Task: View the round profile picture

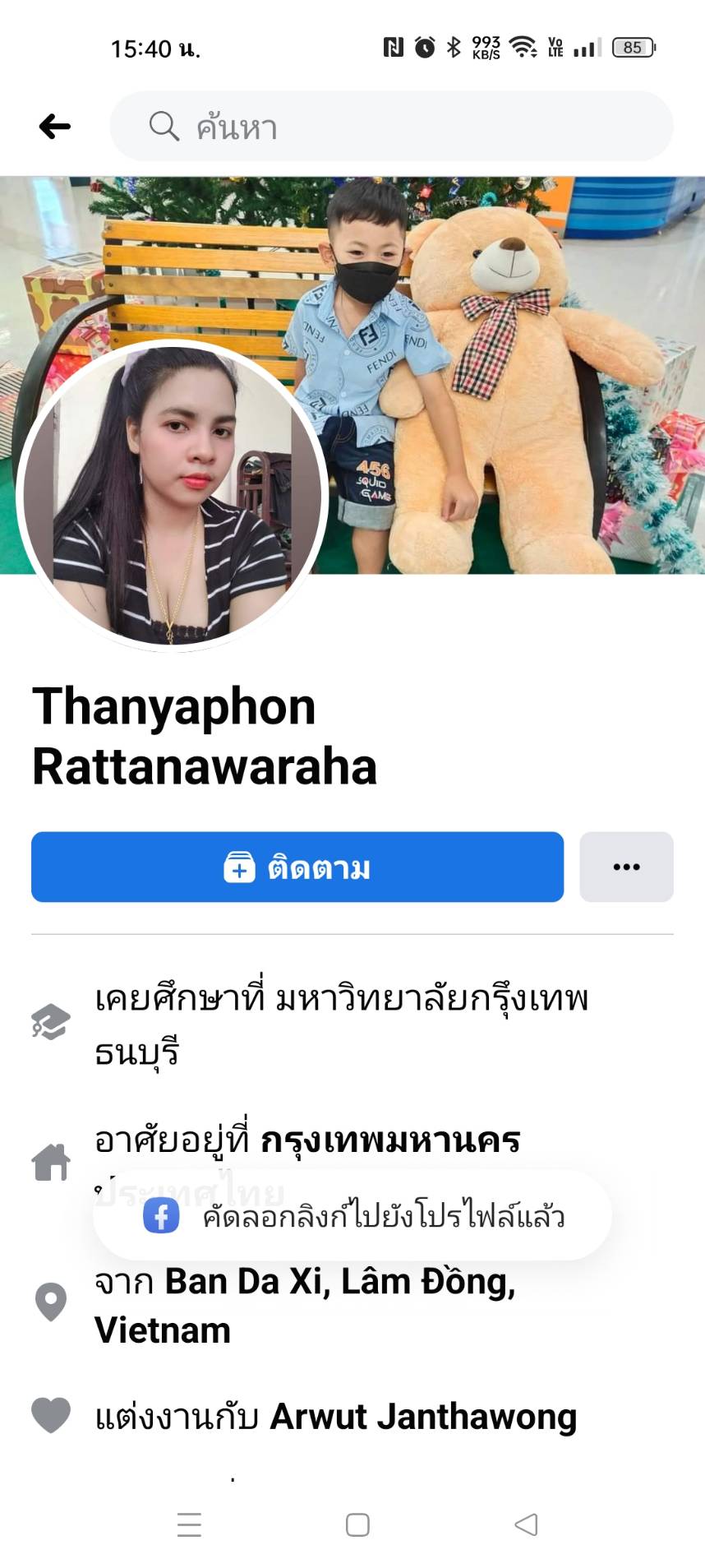Action: [173, 496]
